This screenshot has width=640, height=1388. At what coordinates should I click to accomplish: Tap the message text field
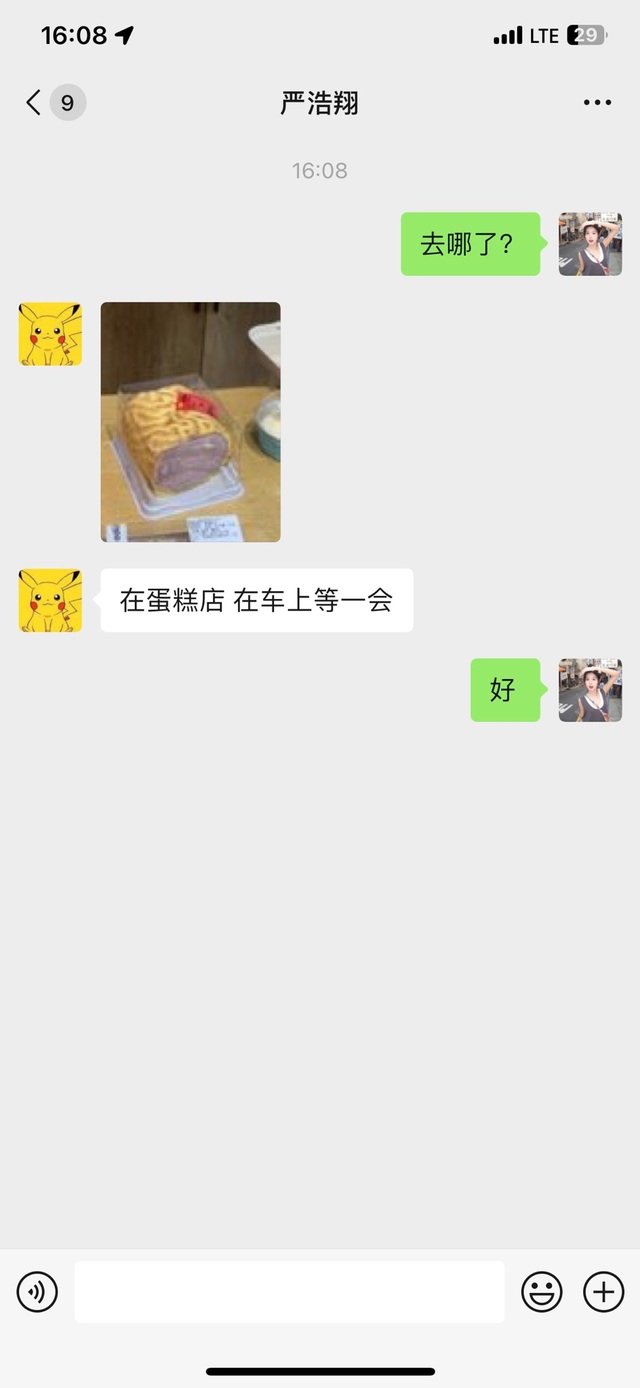coord(289,1292)
